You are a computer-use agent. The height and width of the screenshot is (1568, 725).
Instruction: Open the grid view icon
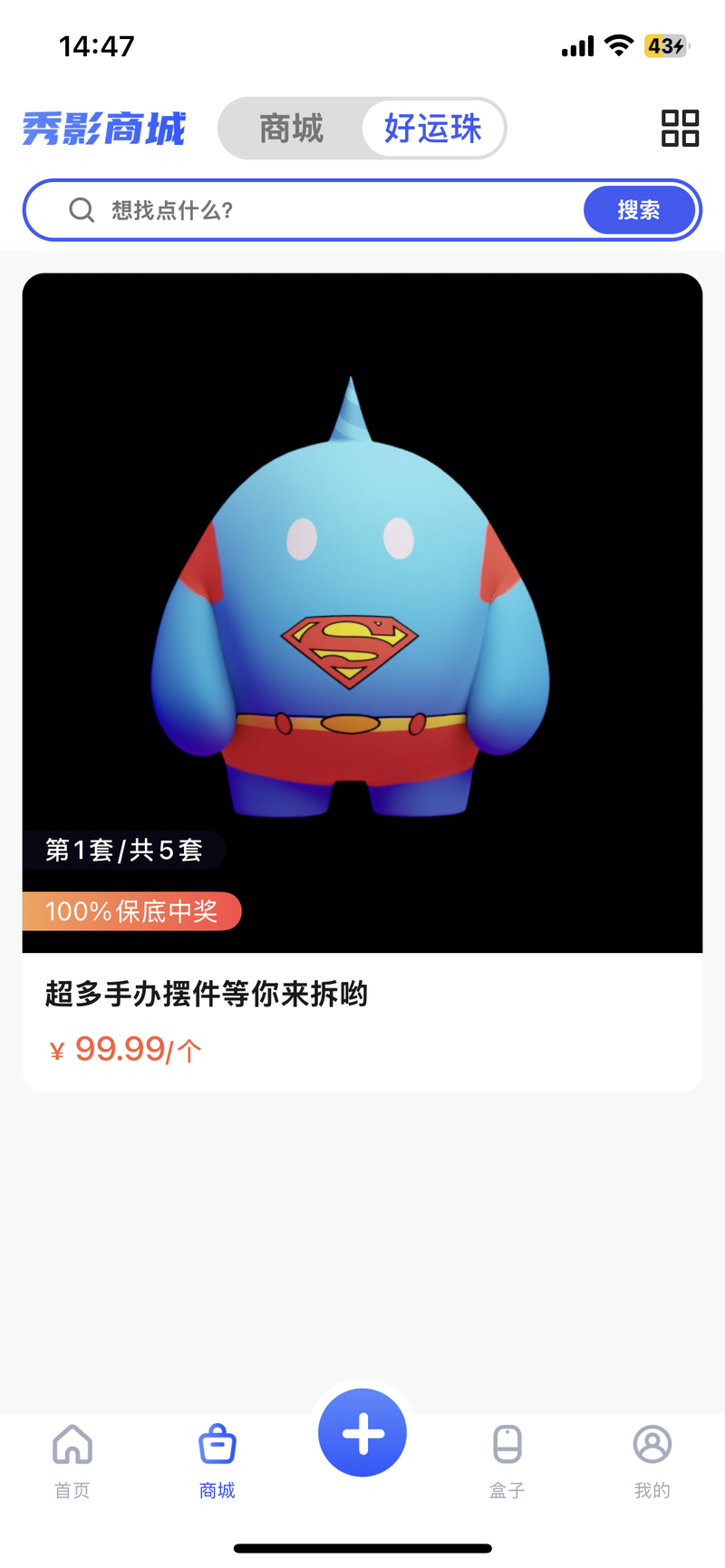[x=680, y=129]
